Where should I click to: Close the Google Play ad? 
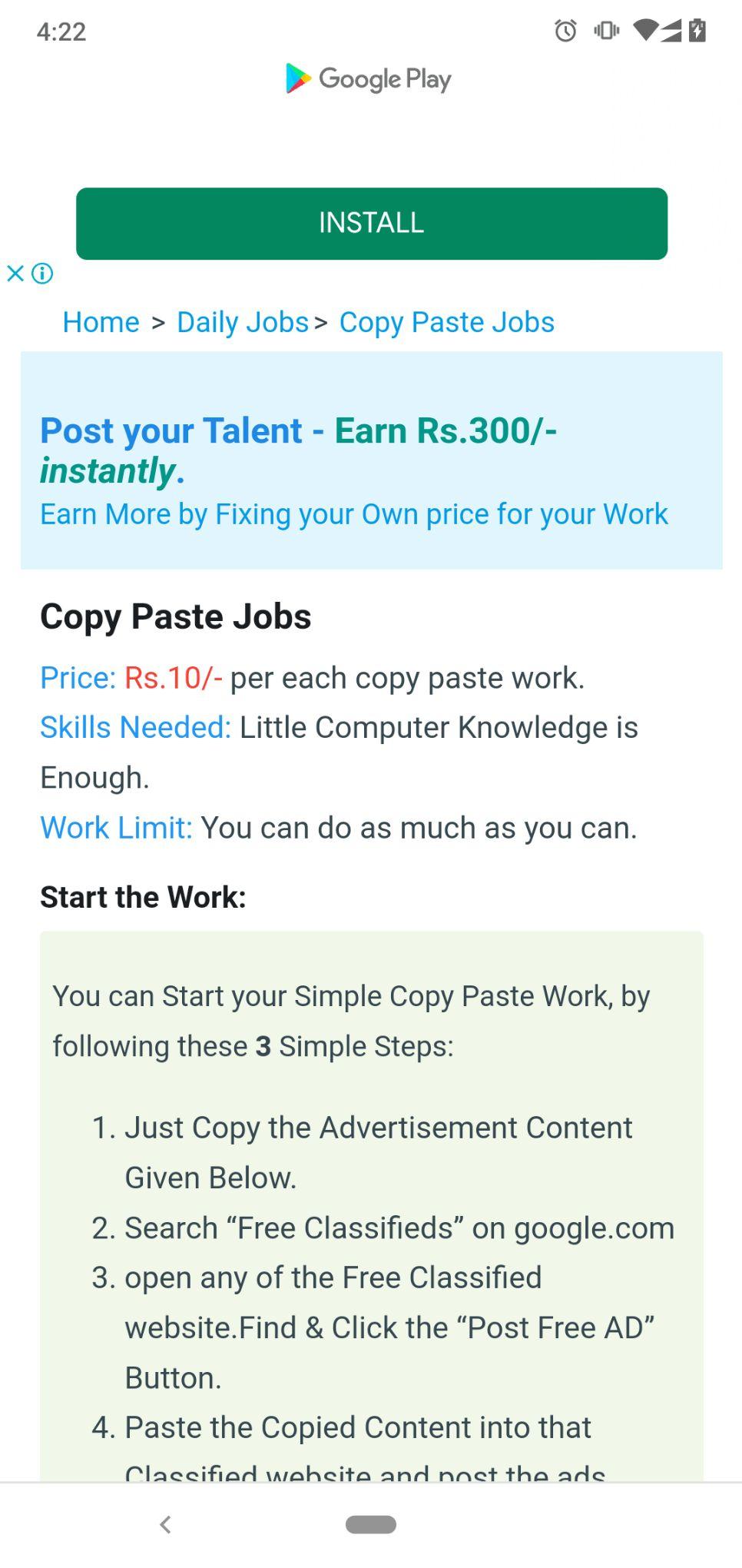[x=15, y=273]
